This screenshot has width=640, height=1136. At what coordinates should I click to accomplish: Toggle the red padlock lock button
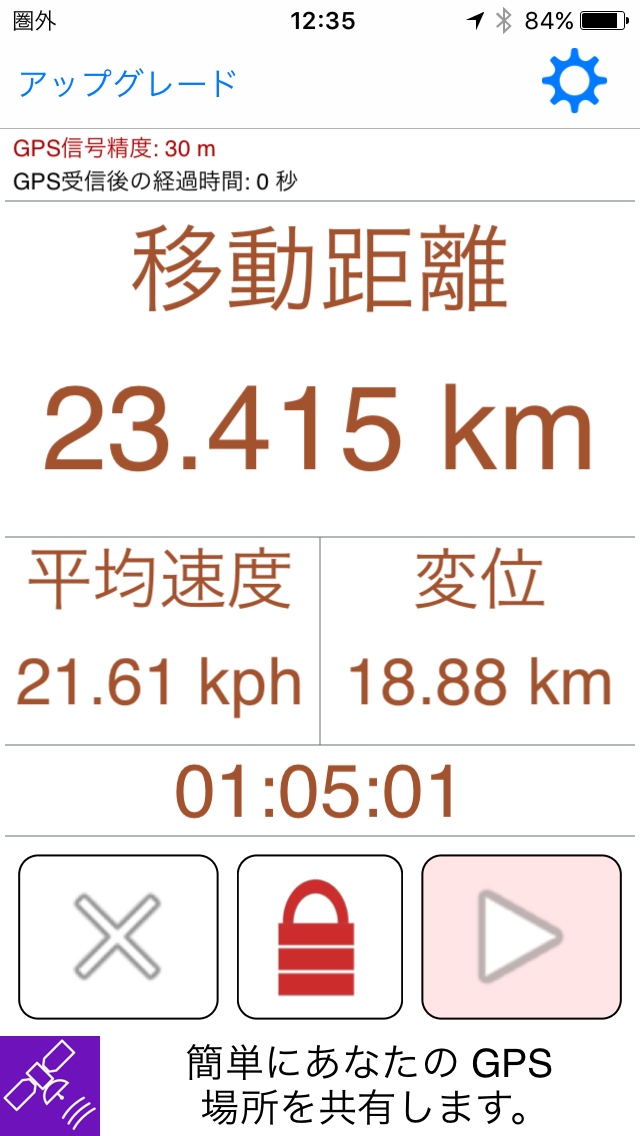[319, 937]
